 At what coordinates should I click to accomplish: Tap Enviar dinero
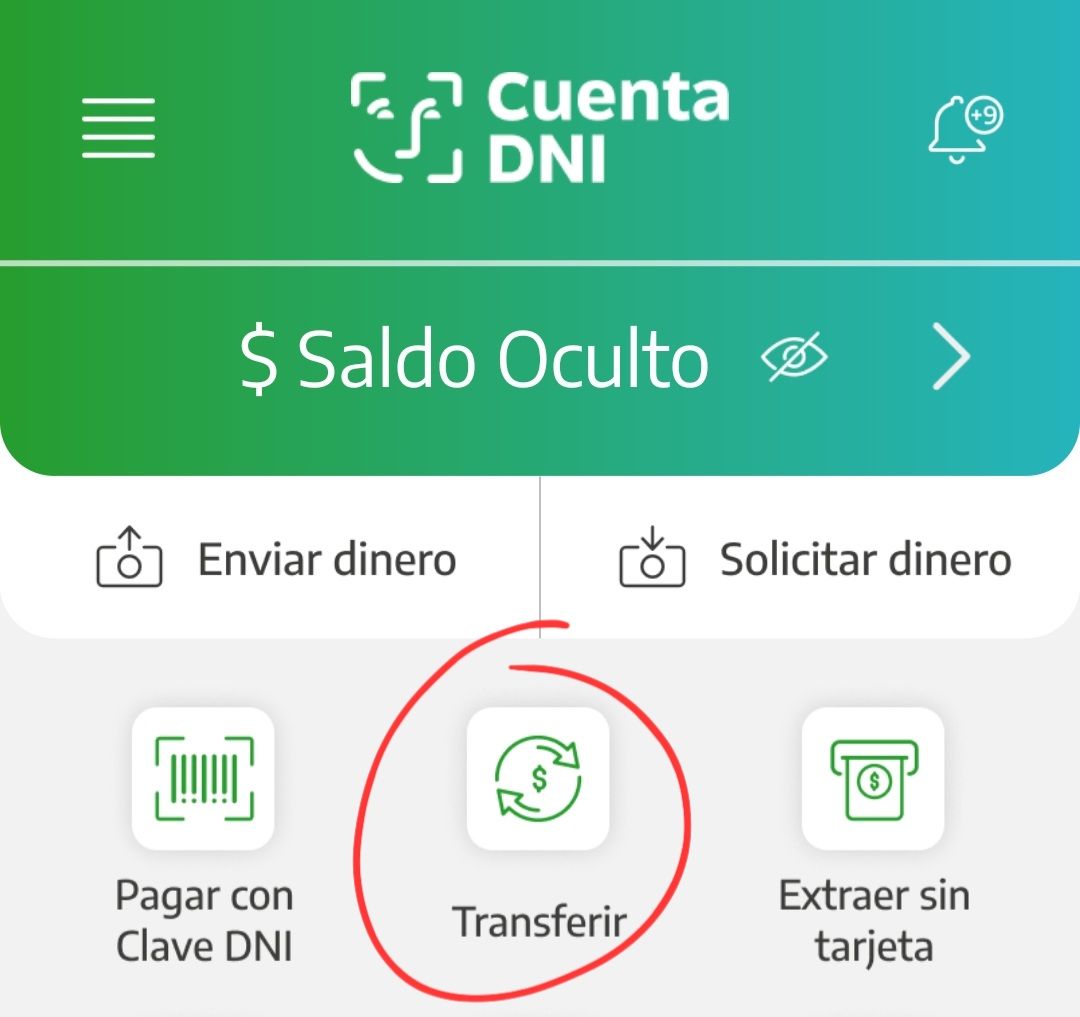pyautogui.click(x=276, y=560)
